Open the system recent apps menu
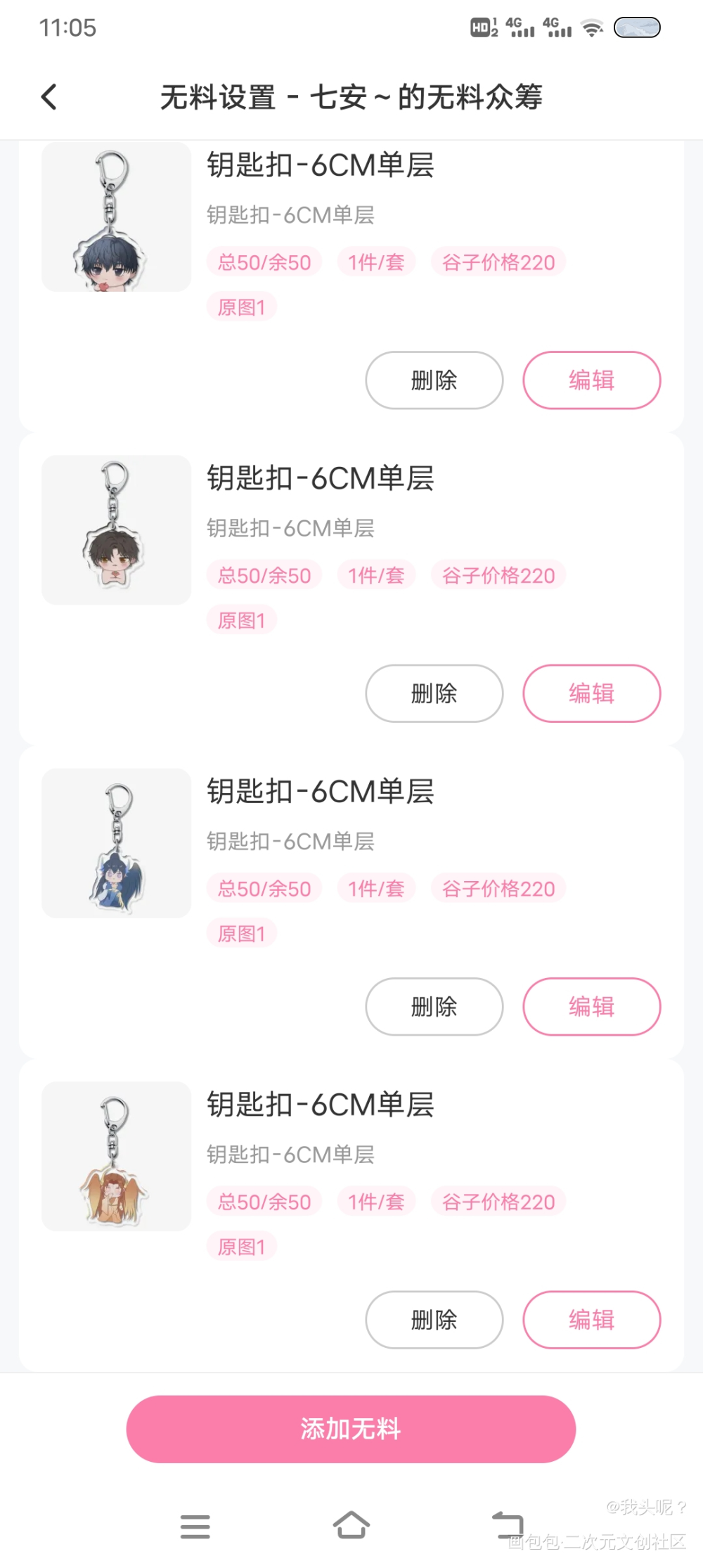 [x=195, y=1526]
